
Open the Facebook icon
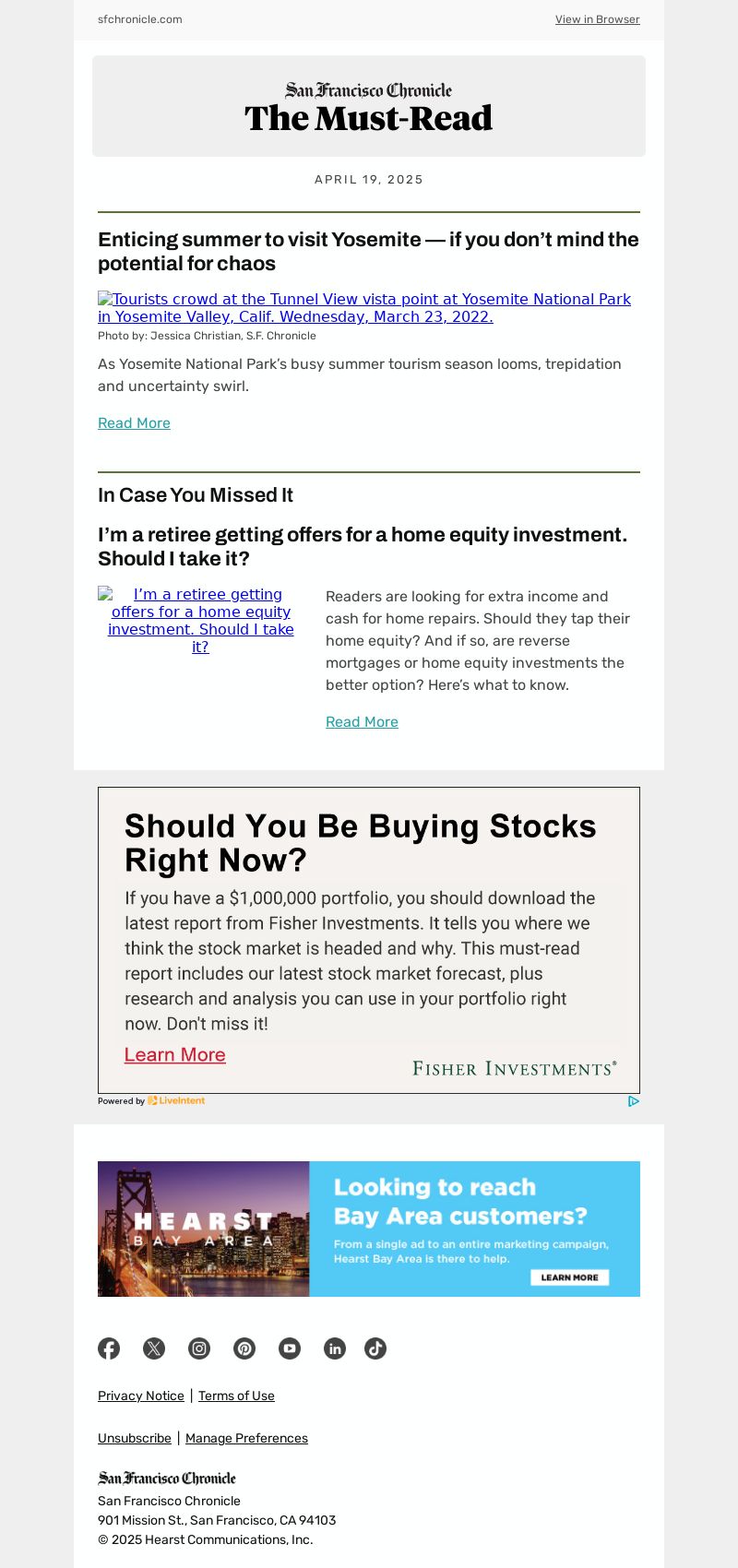[x=109, y=1348]
